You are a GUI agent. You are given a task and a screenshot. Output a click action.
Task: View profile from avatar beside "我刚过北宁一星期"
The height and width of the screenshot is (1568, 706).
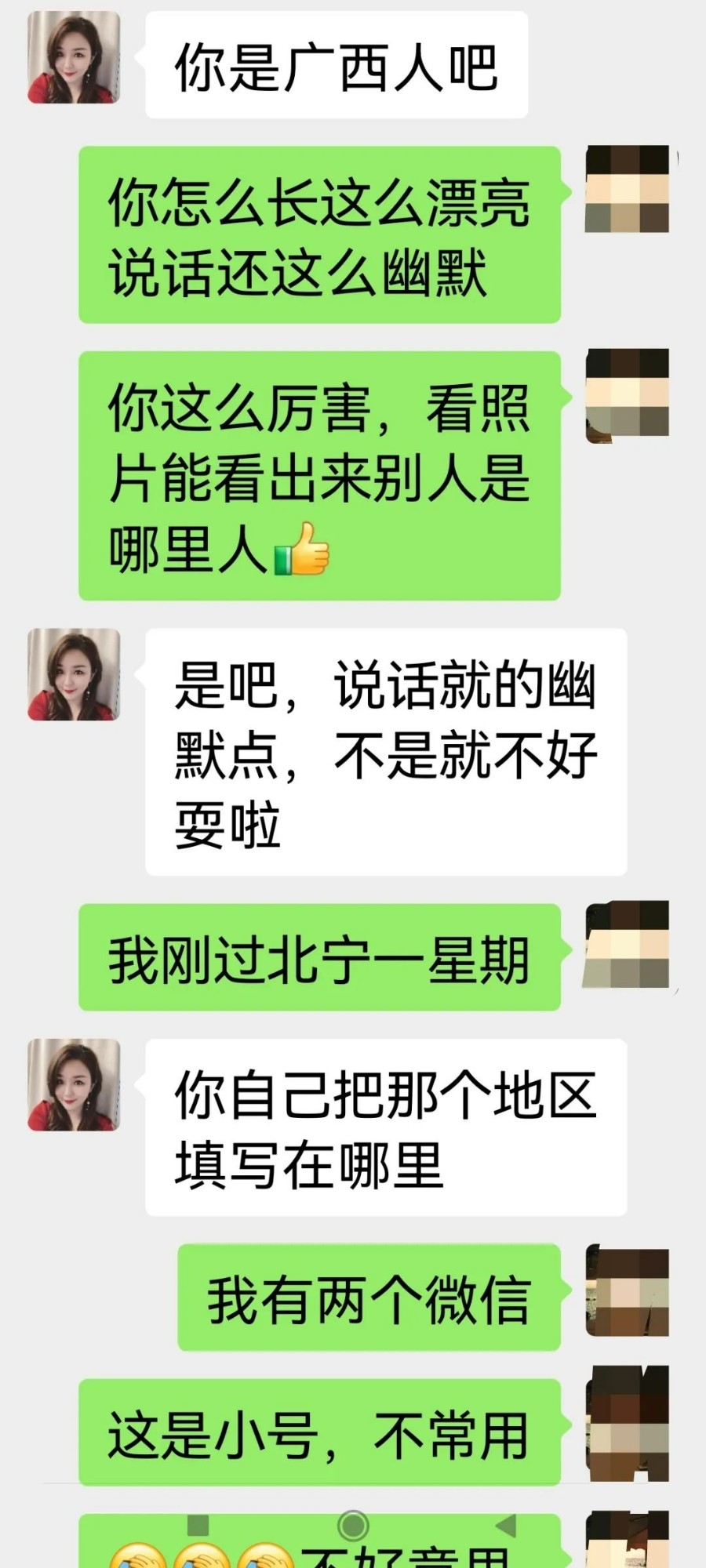click(628, 944)
